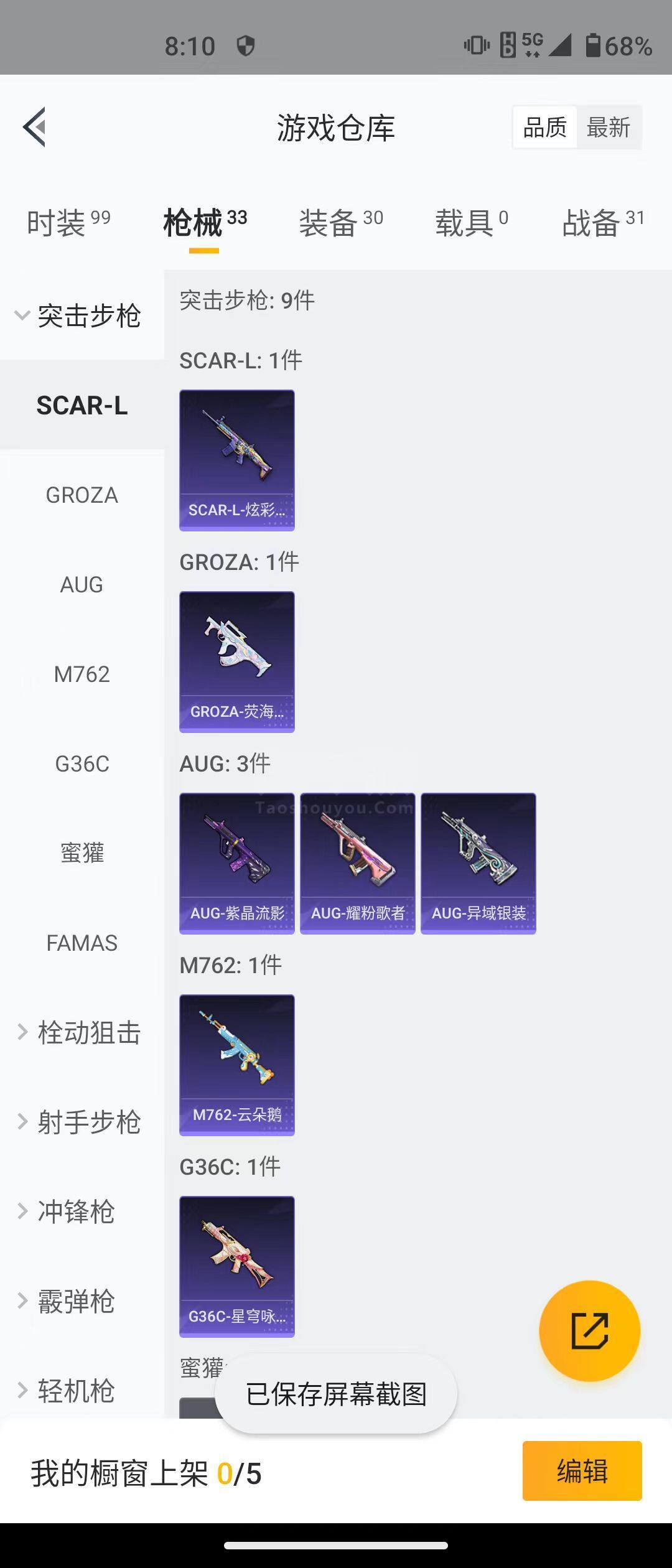The height and width of the screenshot is (1568, 672).
Task: Expand the 冲锋枪 category
Action: click(67, 1212)
